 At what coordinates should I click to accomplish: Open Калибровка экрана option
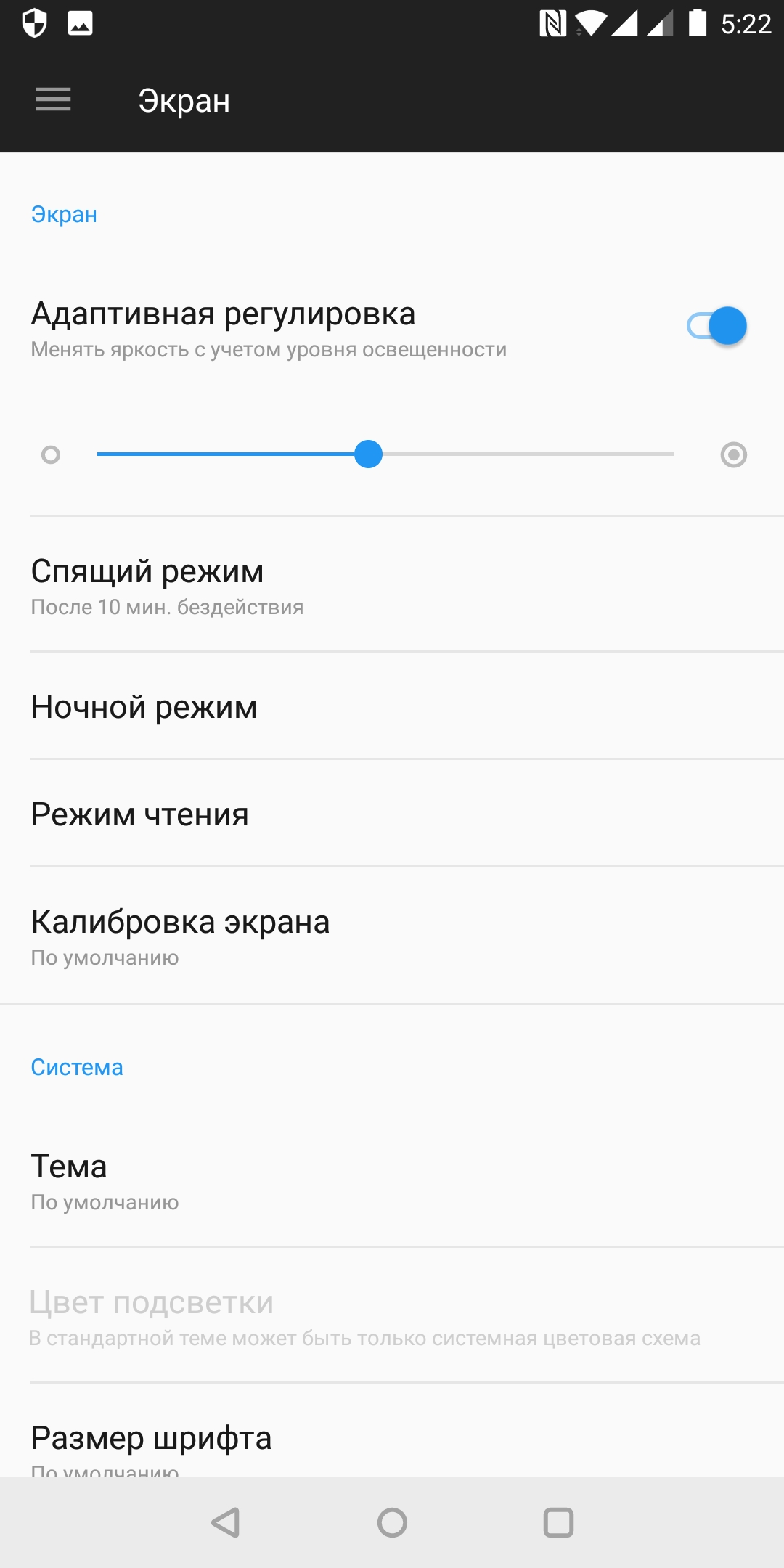pos(392,936)
